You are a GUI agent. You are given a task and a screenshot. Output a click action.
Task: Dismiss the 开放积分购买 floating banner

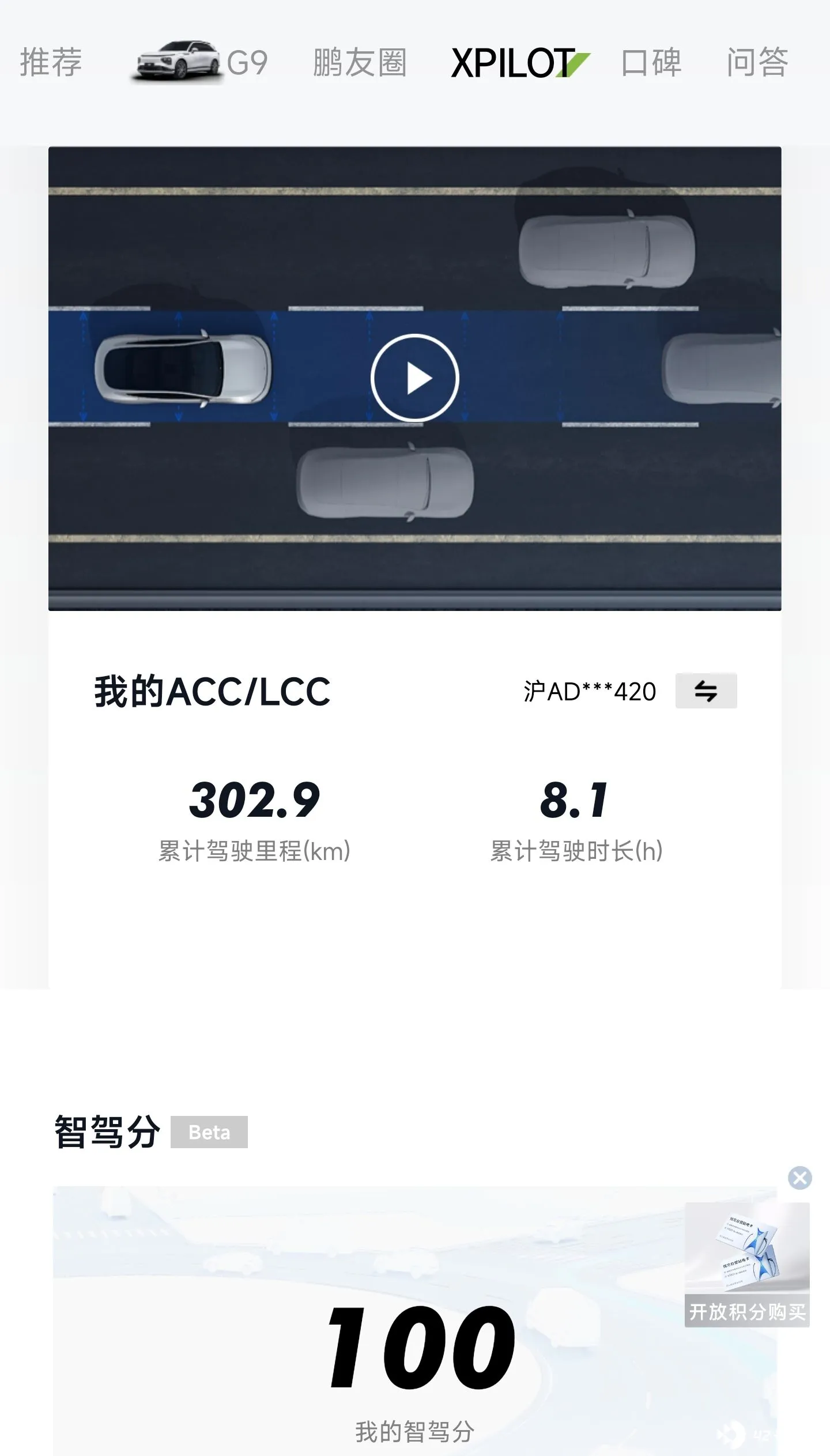pyautogui.click(x=799, y=1178)
